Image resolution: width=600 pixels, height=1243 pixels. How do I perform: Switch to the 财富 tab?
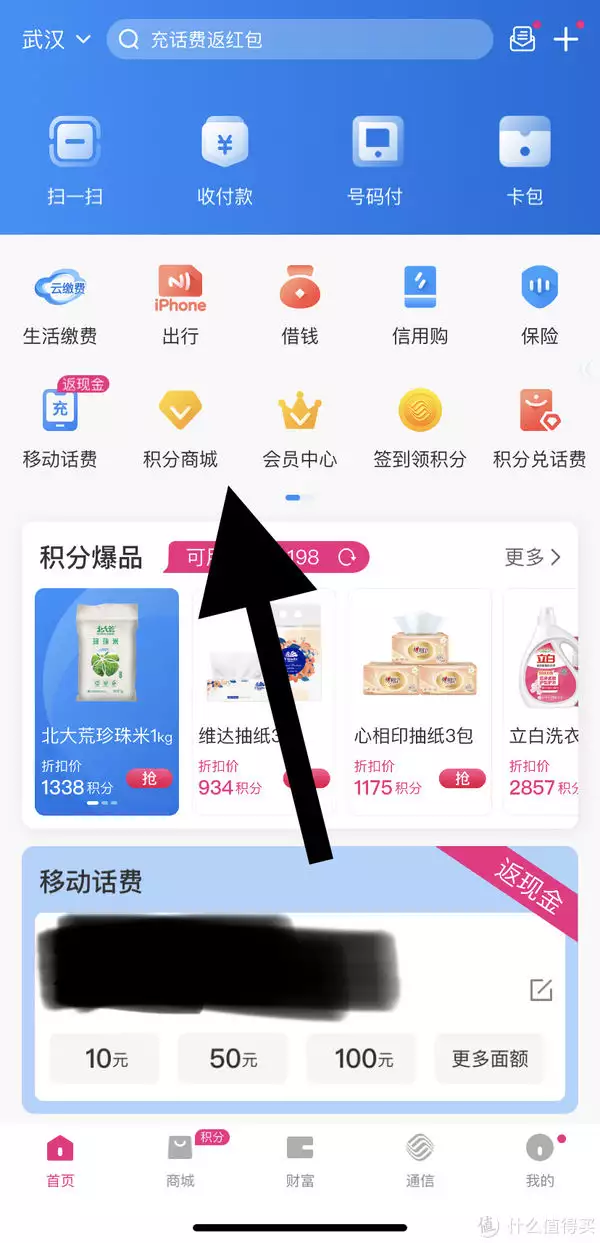(x=300, y=1160)
